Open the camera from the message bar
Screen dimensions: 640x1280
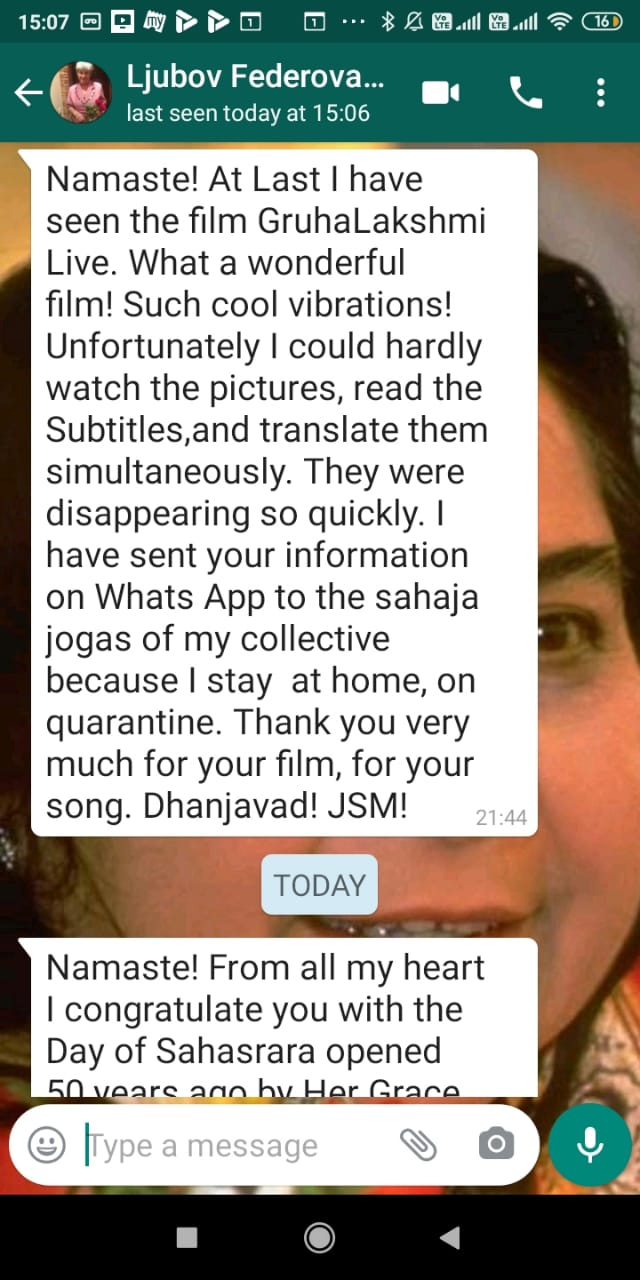pos(496,1144)
